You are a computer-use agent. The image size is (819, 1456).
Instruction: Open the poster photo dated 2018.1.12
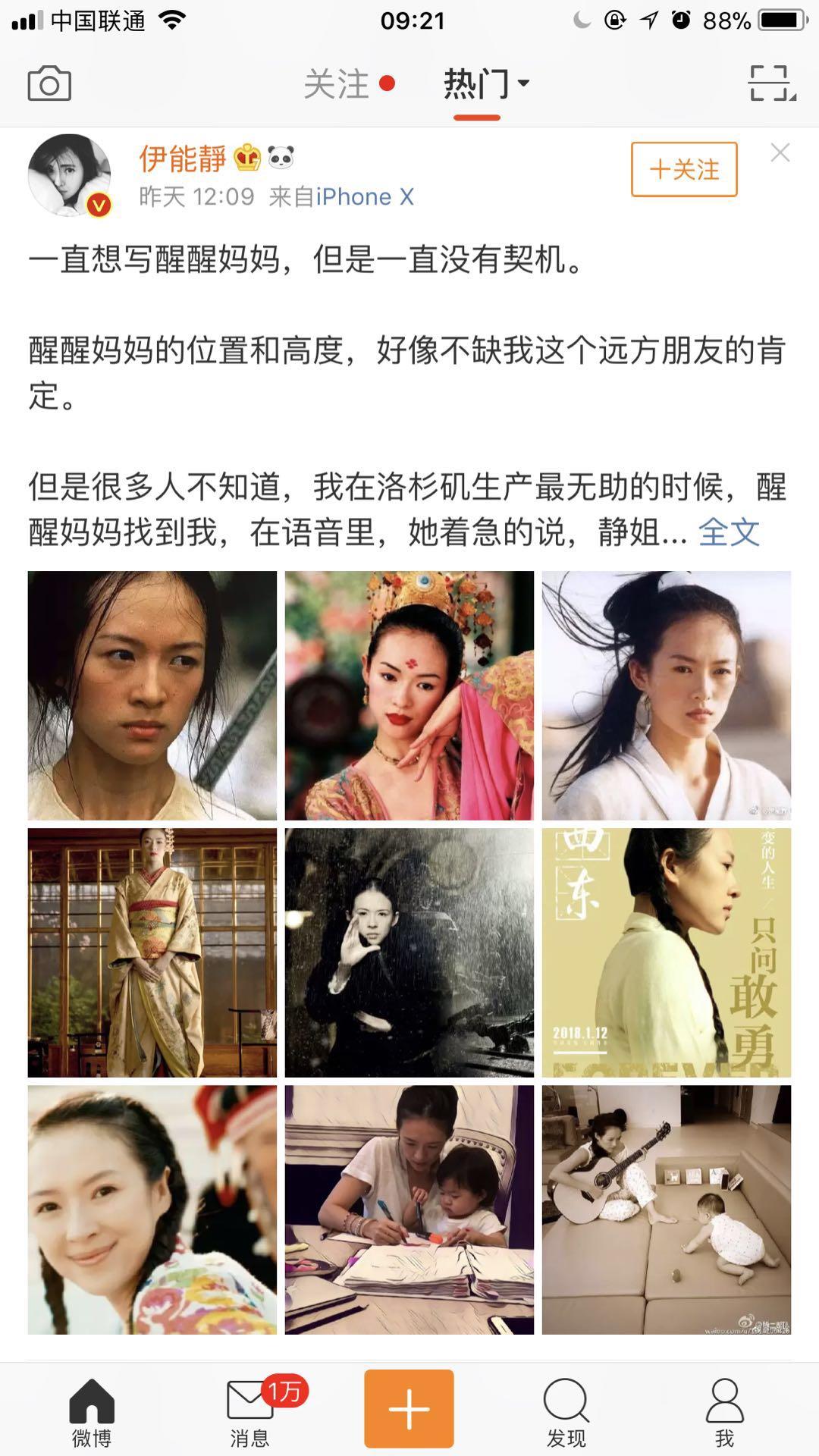[x=667, y=952]
